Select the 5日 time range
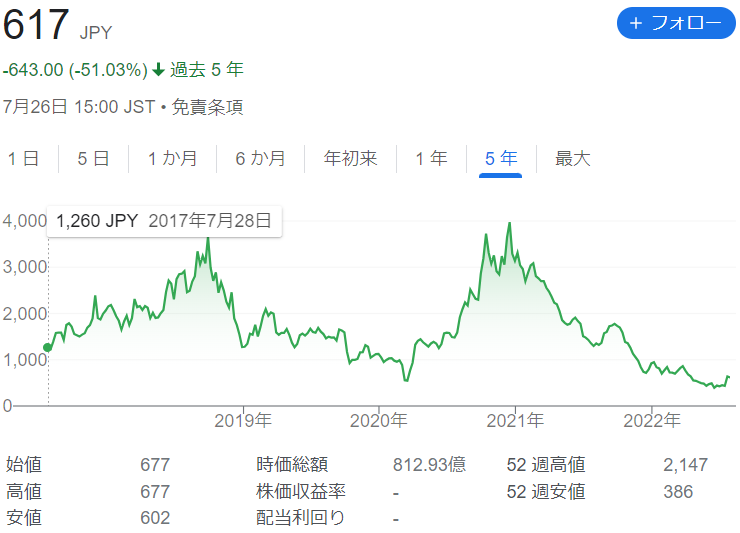 click(x=93, y=158)
